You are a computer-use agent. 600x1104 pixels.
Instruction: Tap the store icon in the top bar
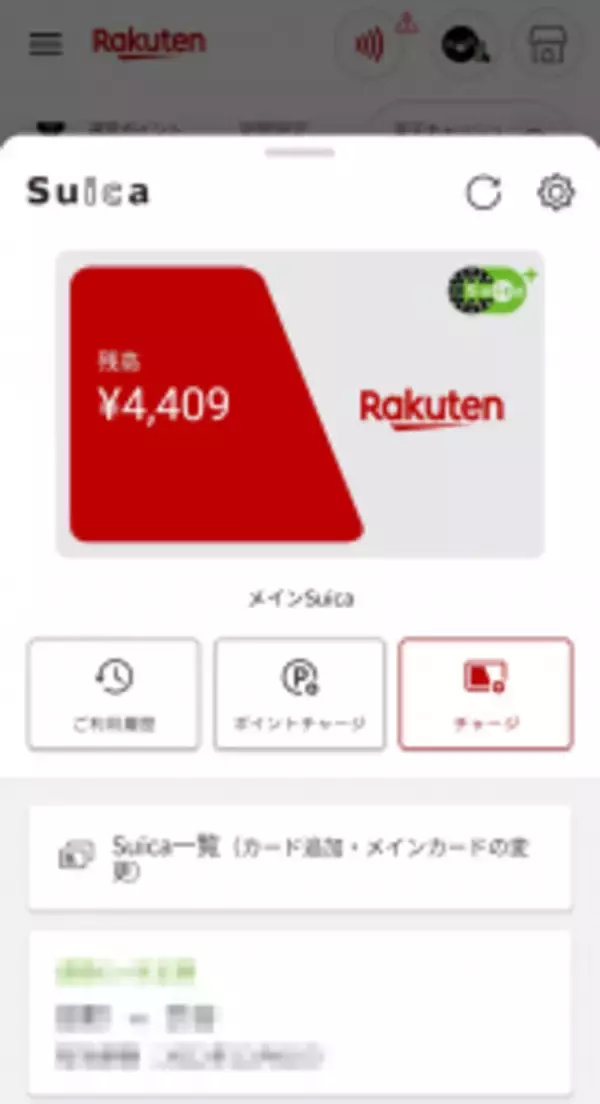pyautogui.click(x=548, y=45)
